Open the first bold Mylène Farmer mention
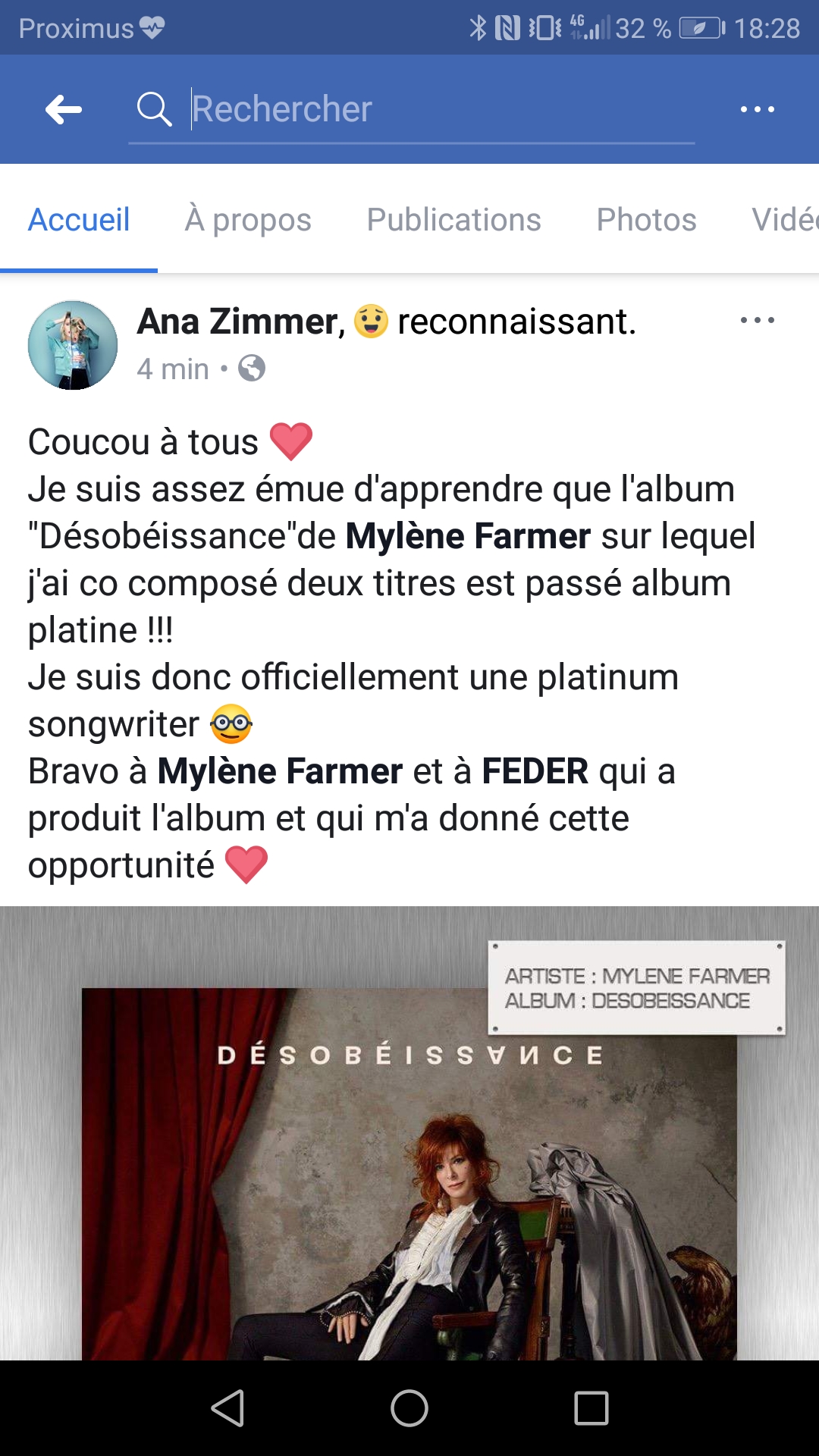819x1456 pixels. [468, 536]
